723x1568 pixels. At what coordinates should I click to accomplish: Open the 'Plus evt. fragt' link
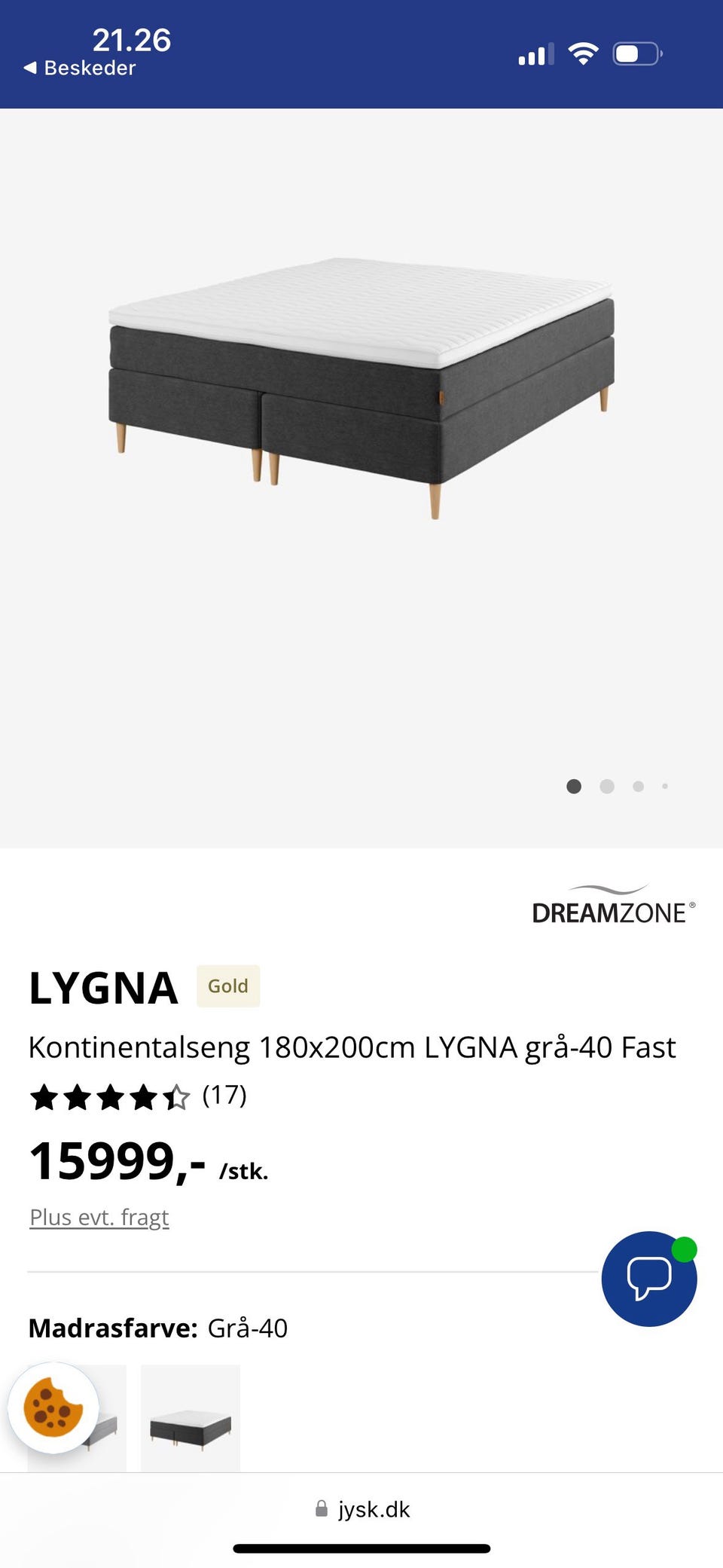pyautogui.click(x=99, y=1218)
